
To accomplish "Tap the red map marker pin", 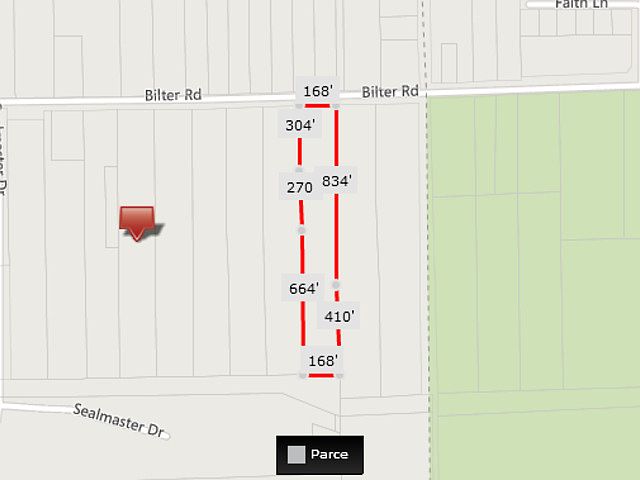I will (137, 222).
